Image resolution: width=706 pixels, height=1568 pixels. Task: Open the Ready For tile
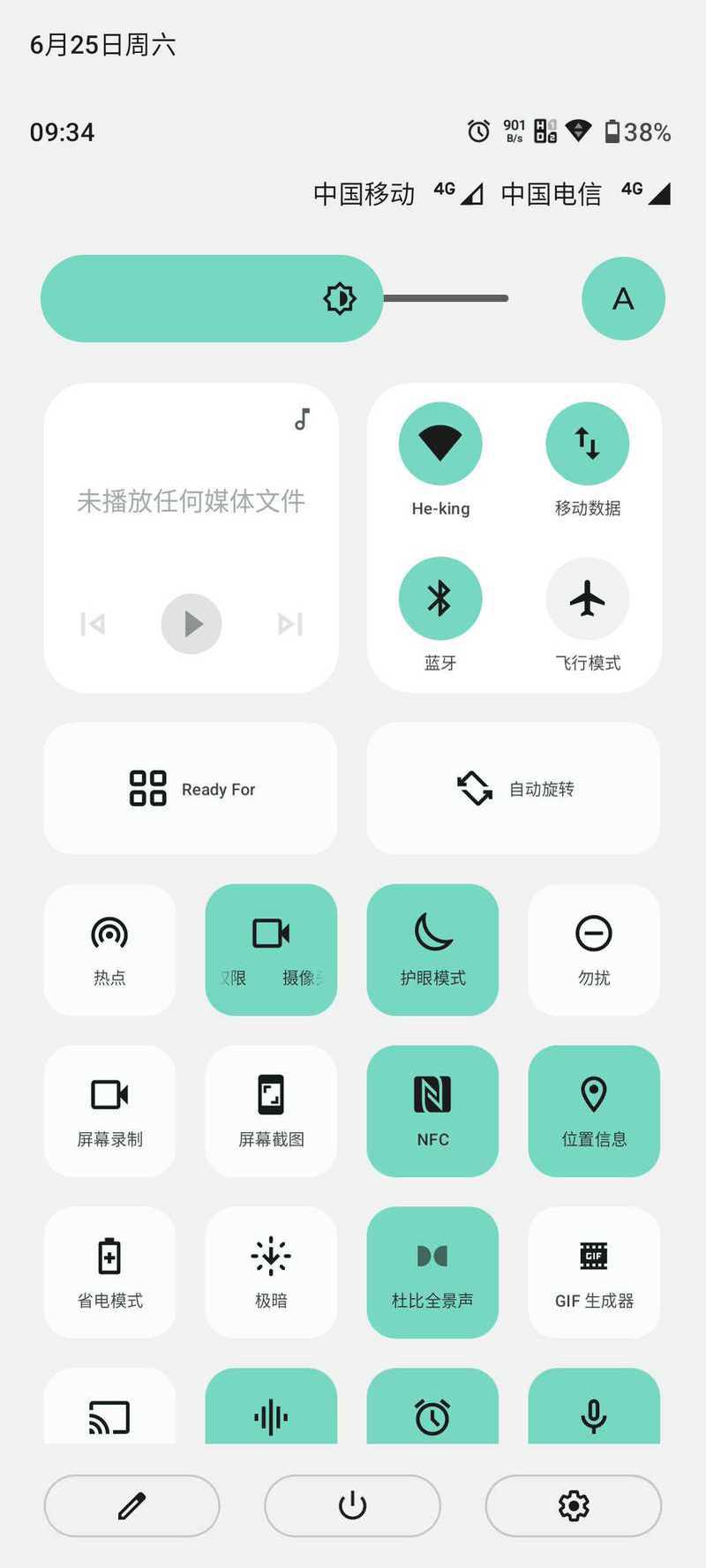coord(191,788)
